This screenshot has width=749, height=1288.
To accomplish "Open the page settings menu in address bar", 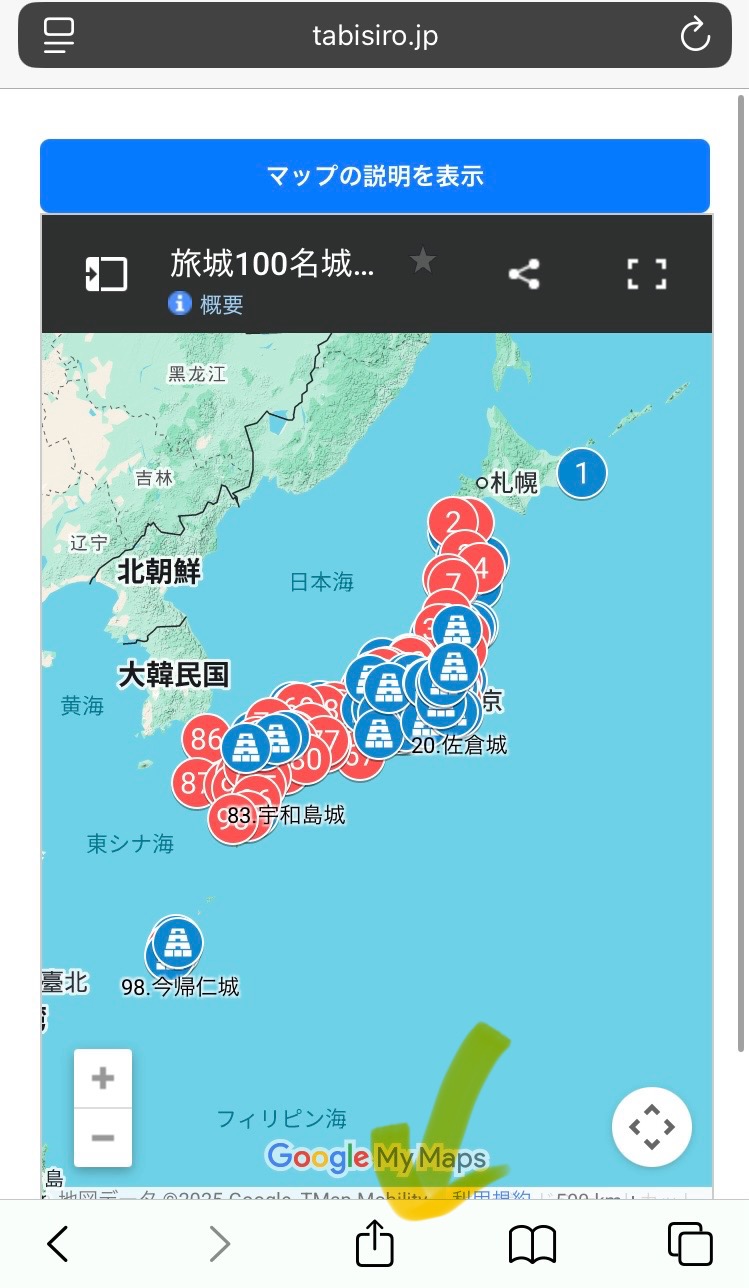I will click(59, 37).
